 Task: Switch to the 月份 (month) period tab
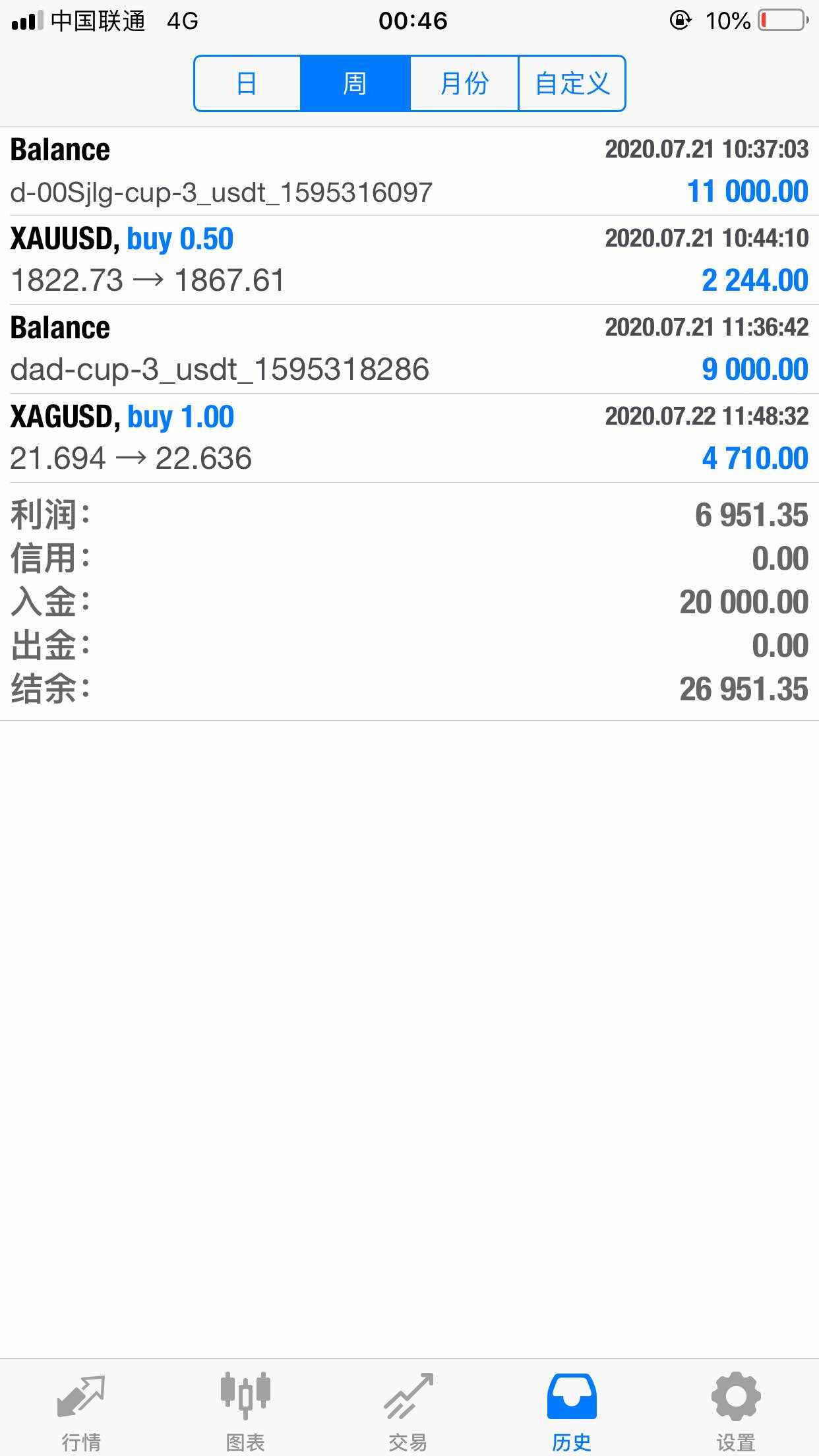464,84
